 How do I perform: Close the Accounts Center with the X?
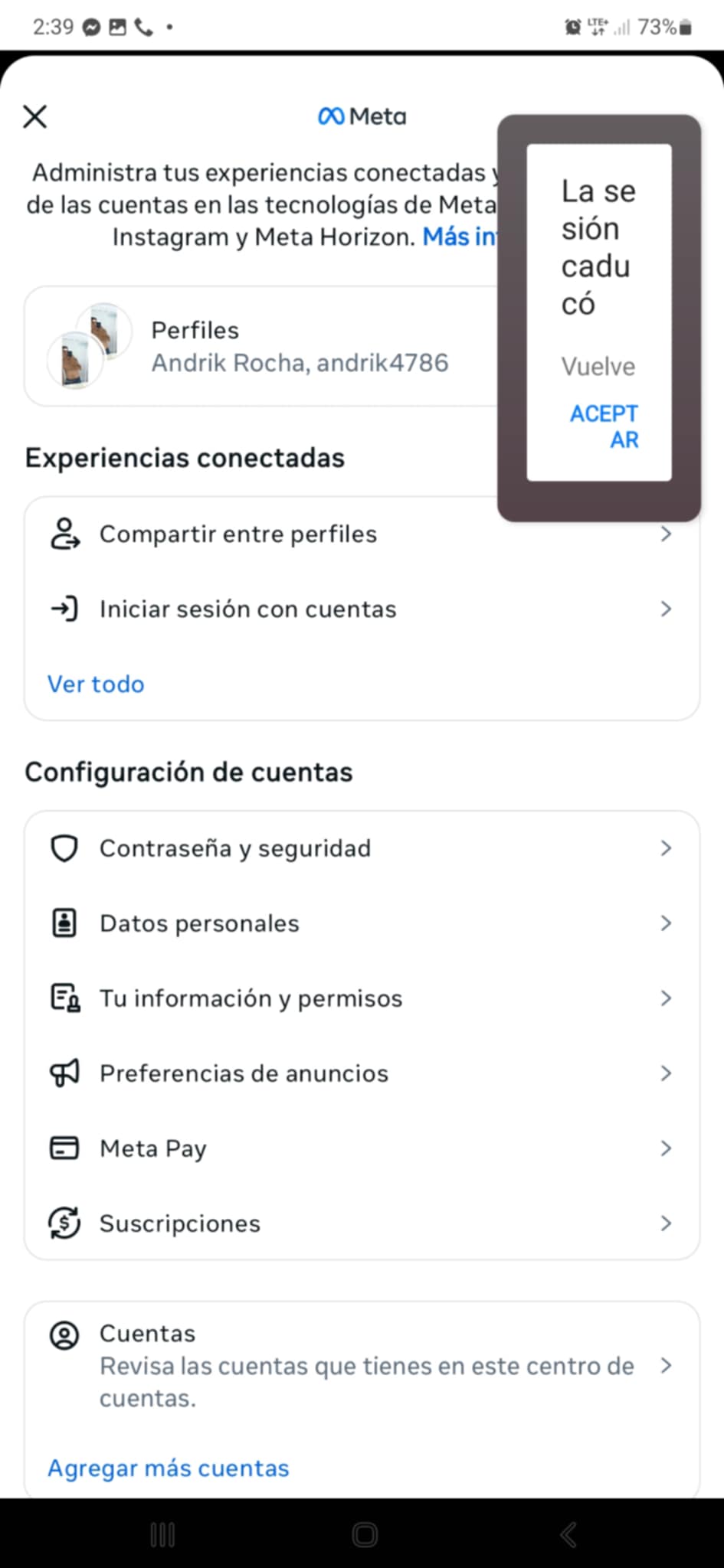(x=34, y=116)
